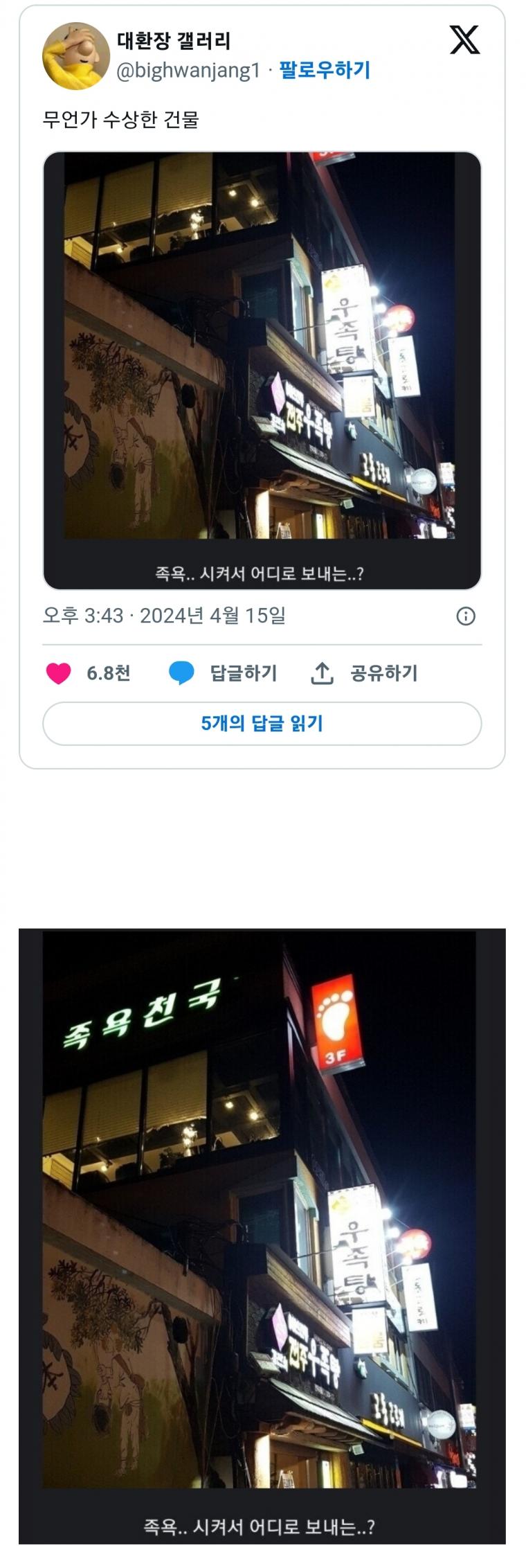Share the tweet via 공유하기
Viewport: 526px width, 1568px height.
click(x=364, y=673)
